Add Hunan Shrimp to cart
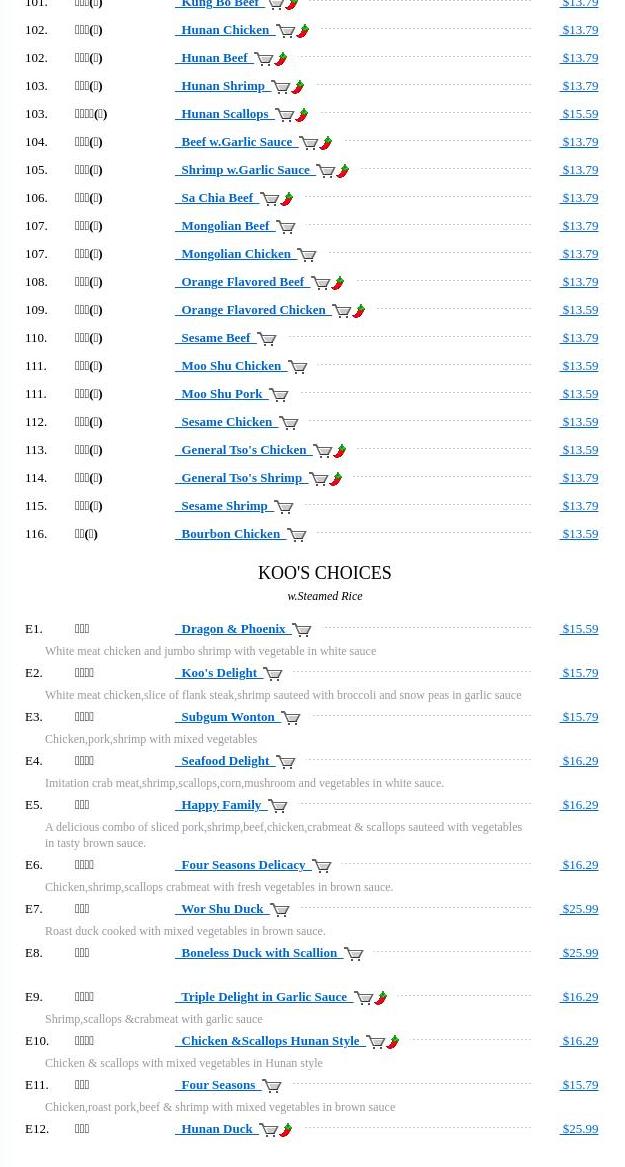Viewport: 625px width, 1167px height. [x=281, y=87]
